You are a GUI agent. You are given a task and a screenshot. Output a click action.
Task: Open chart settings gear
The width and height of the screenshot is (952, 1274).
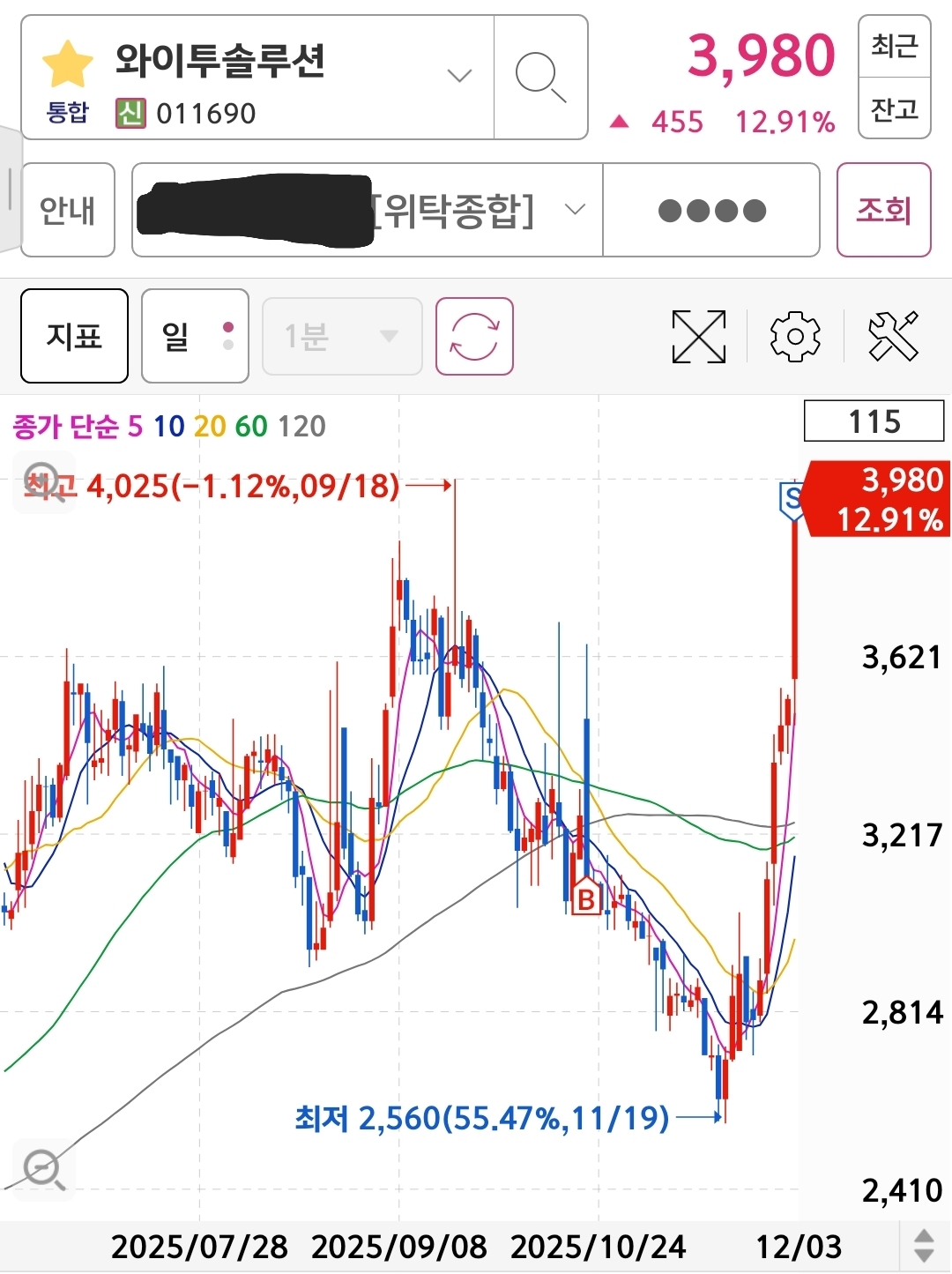[x=795, y=337]
